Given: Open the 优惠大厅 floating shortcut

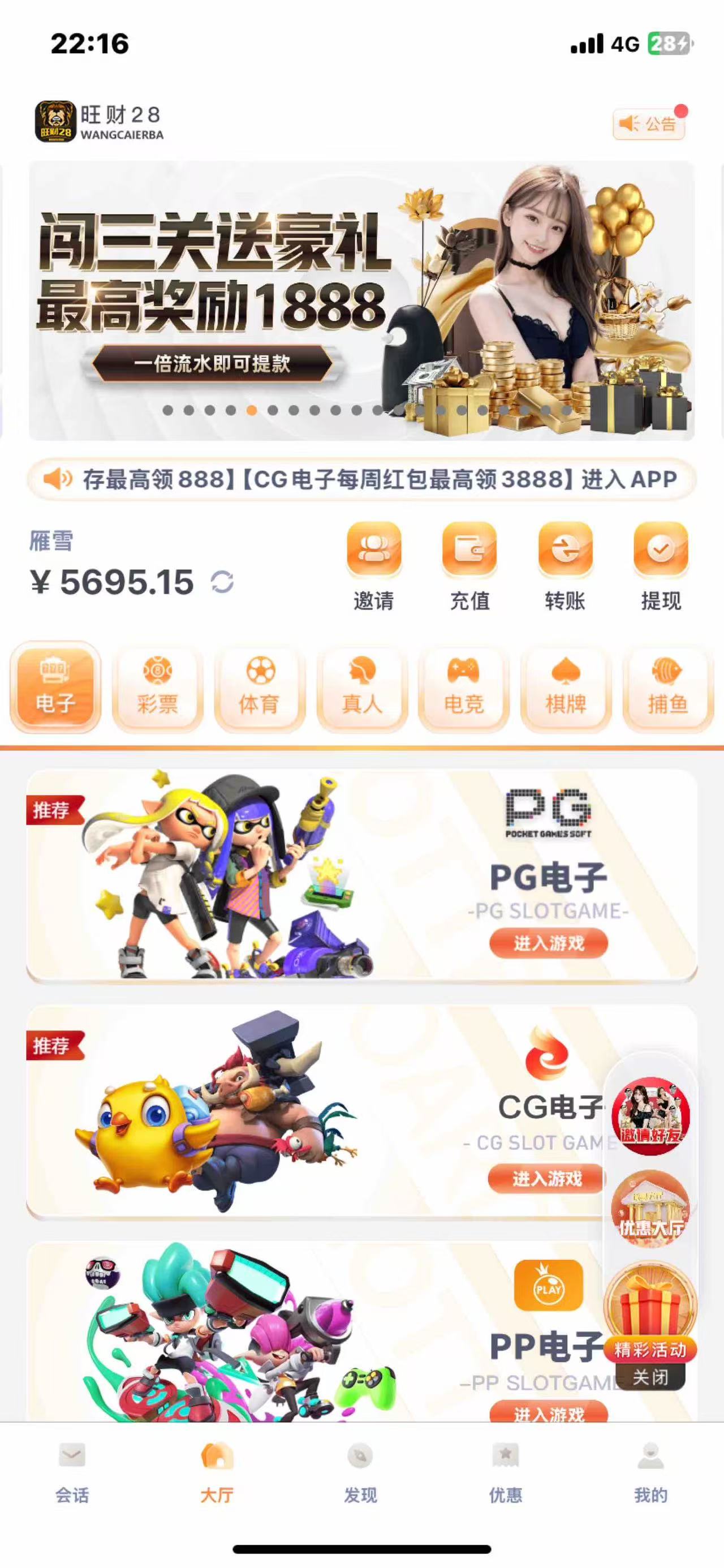Looking at the screenshot, I should point(650,1209).
